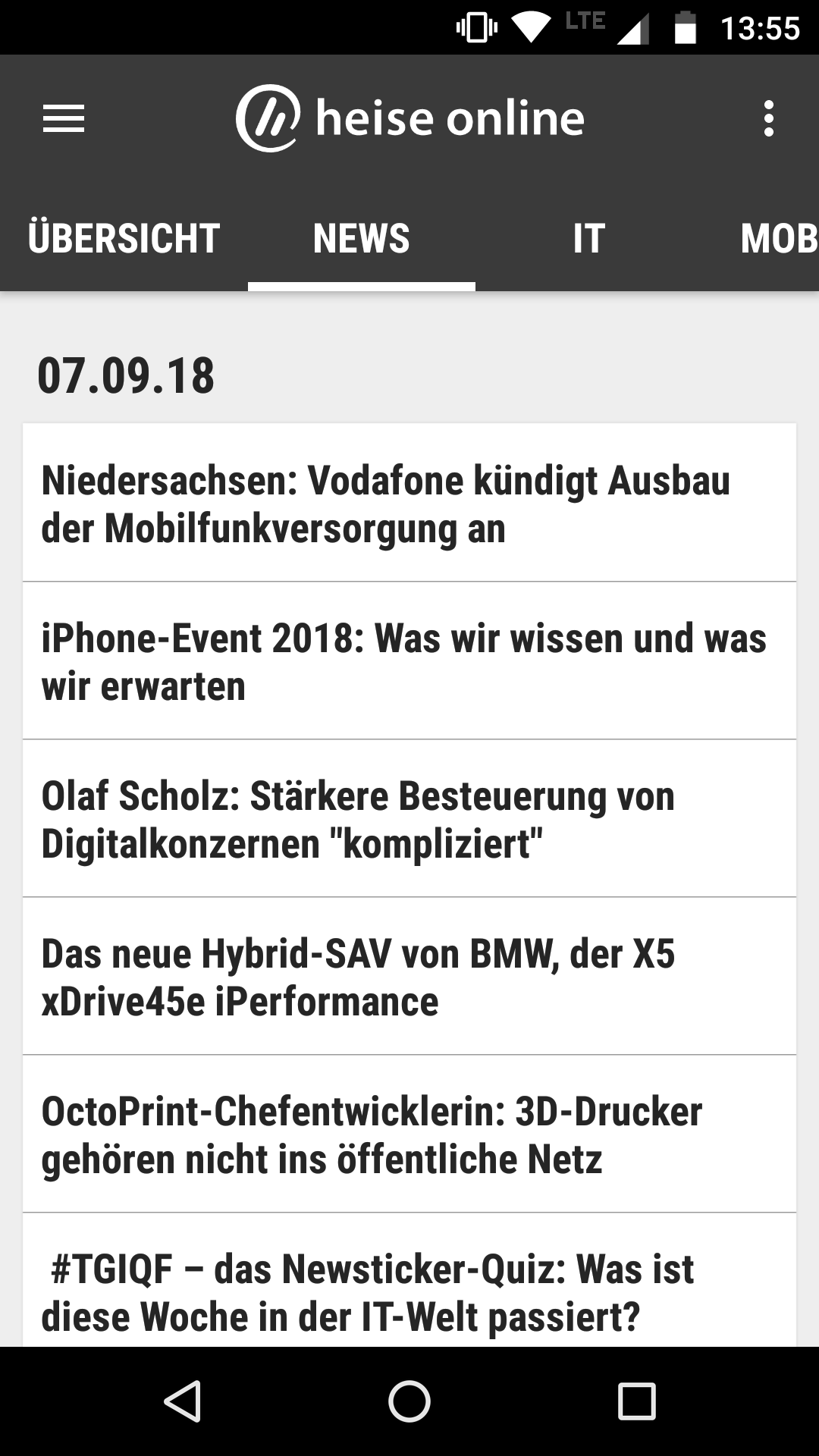819x1456 pixels.
Task: Go to the Android home screen
Action: [409, 1401]
